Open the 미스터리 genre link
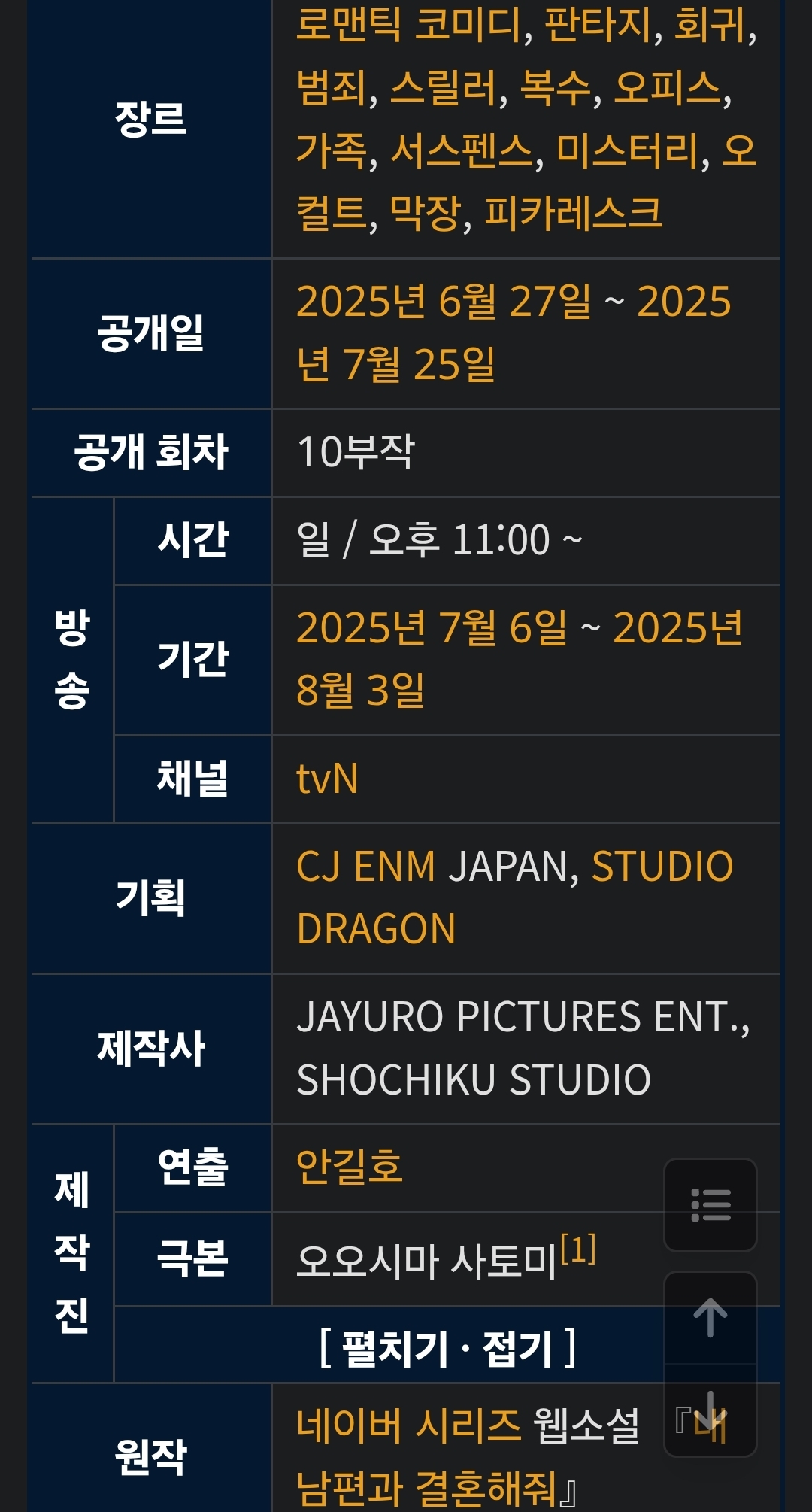 pyautogui.click(x=627, y=150)
